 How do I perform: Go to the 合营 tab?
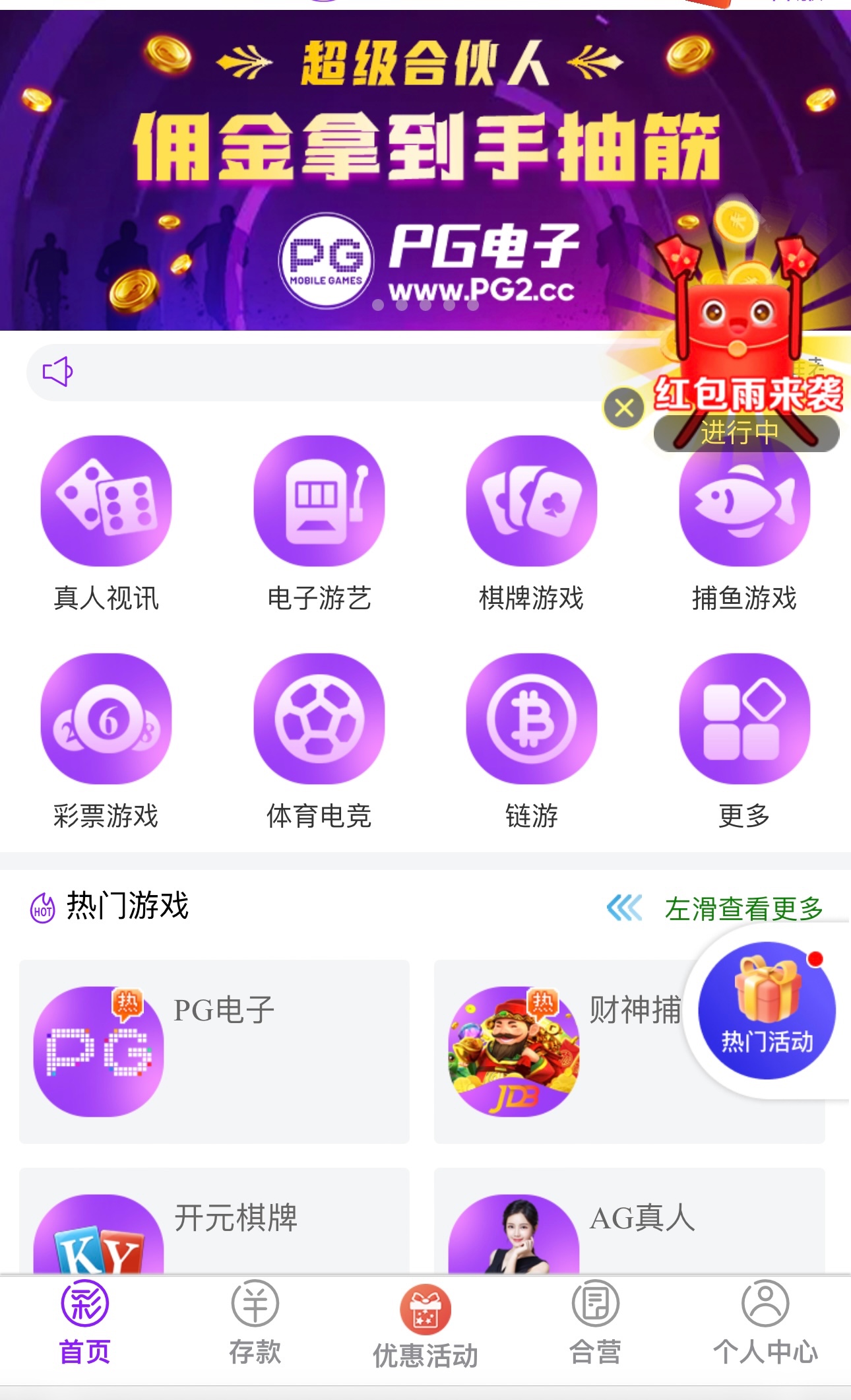[x=596, y=1323]
